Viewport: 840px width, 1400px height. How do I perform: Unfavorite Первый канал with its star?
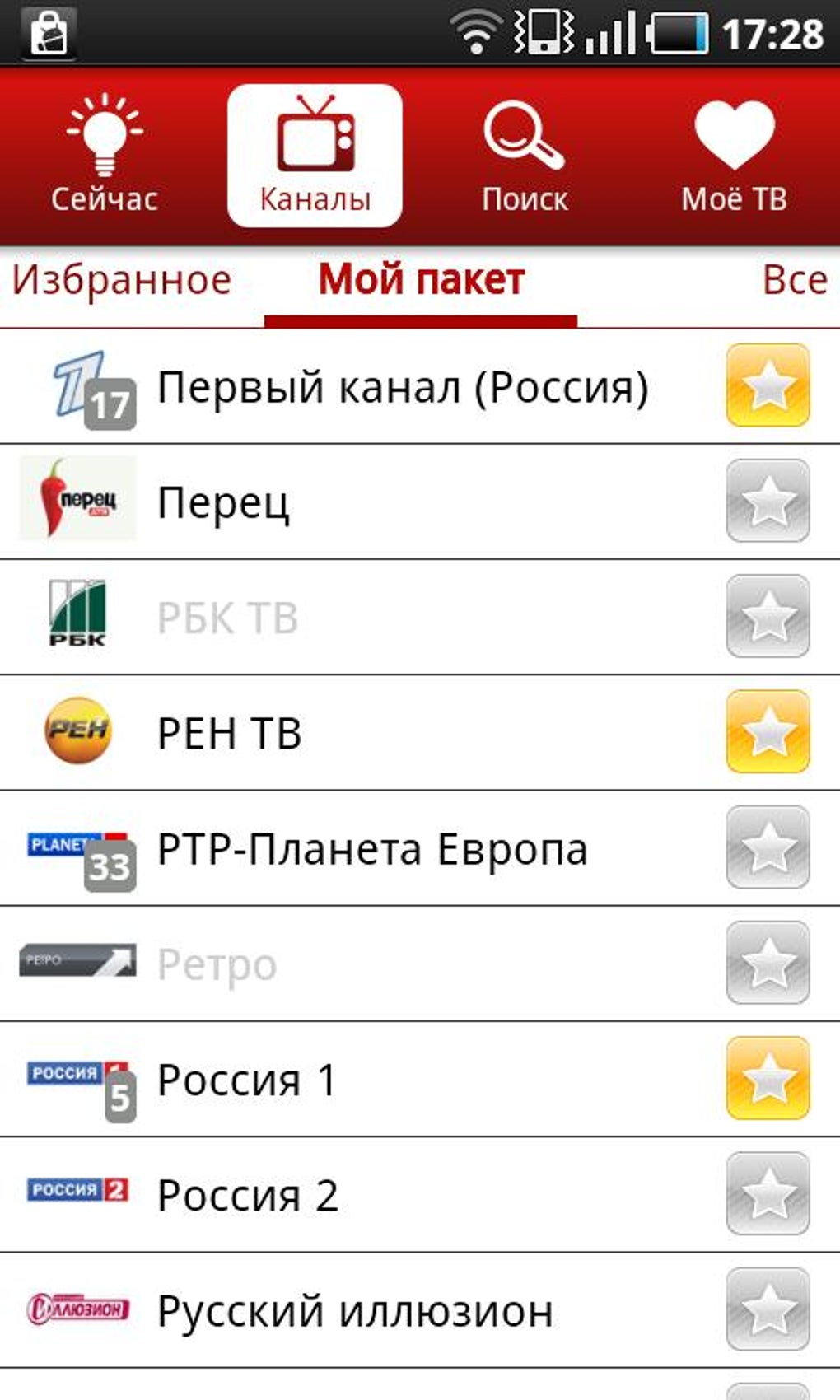click(x=768, y=385)
